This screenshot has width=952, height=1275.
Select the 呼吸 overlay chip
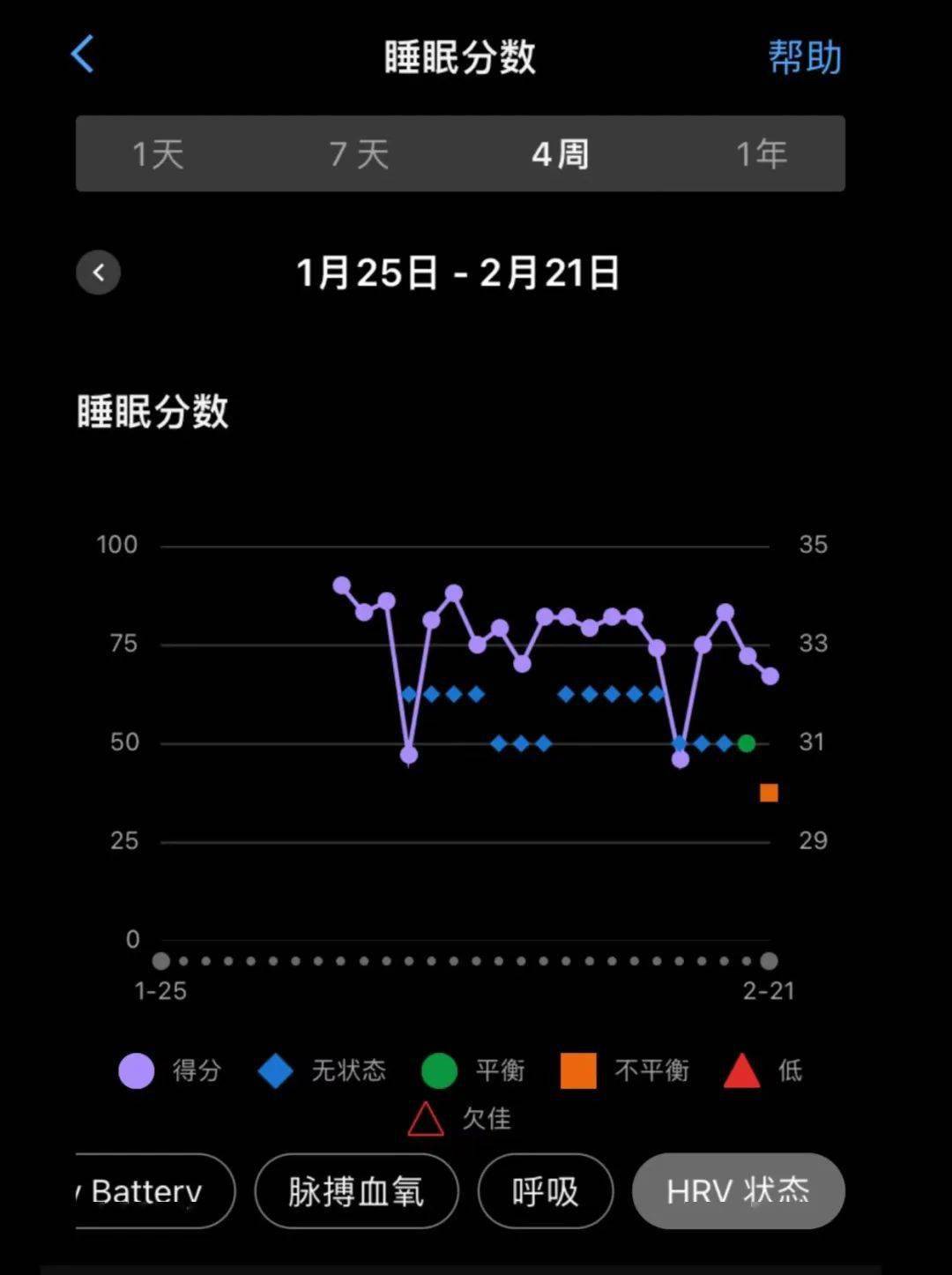pyautogui.click(x=545, y=1191)
